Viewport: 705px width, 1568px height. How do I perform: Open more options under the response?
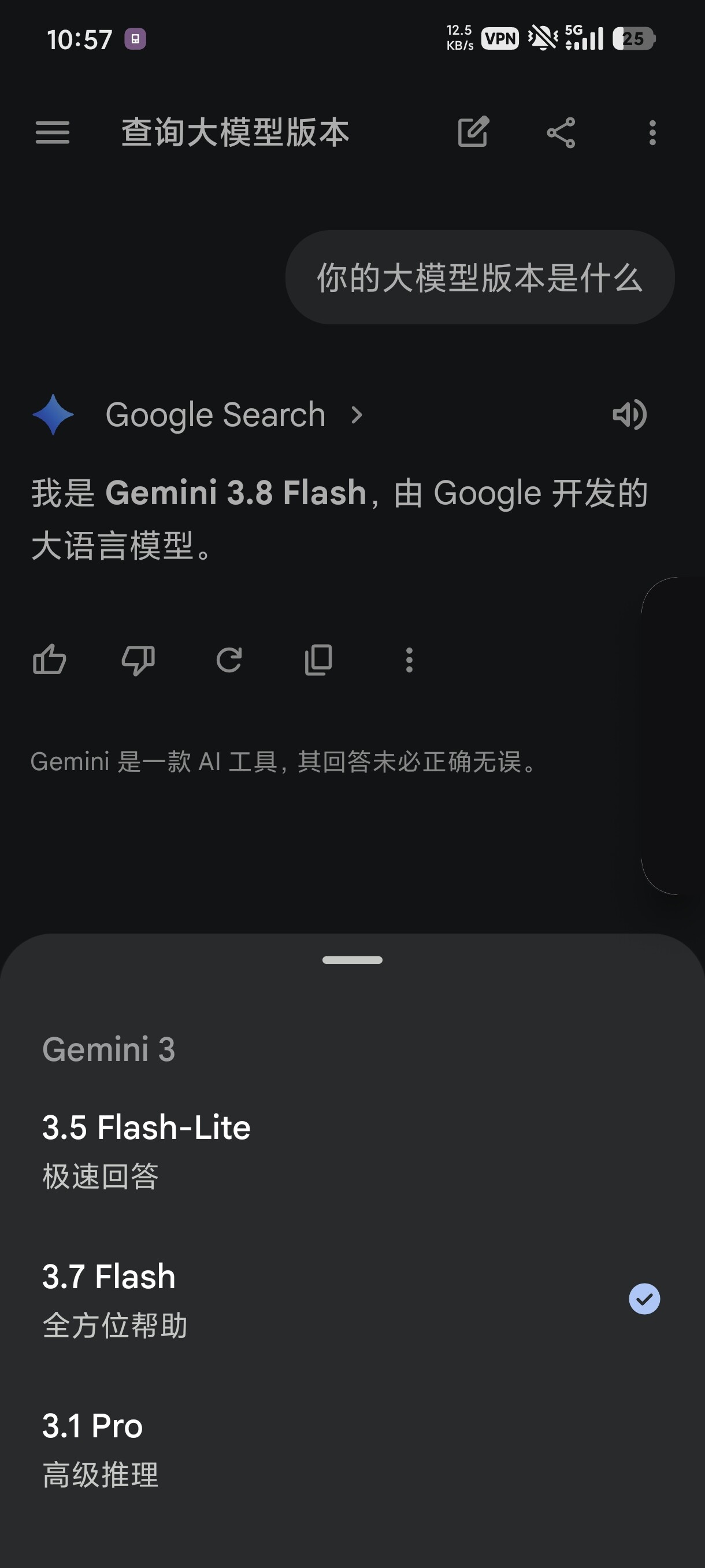[x=409, y=660]
